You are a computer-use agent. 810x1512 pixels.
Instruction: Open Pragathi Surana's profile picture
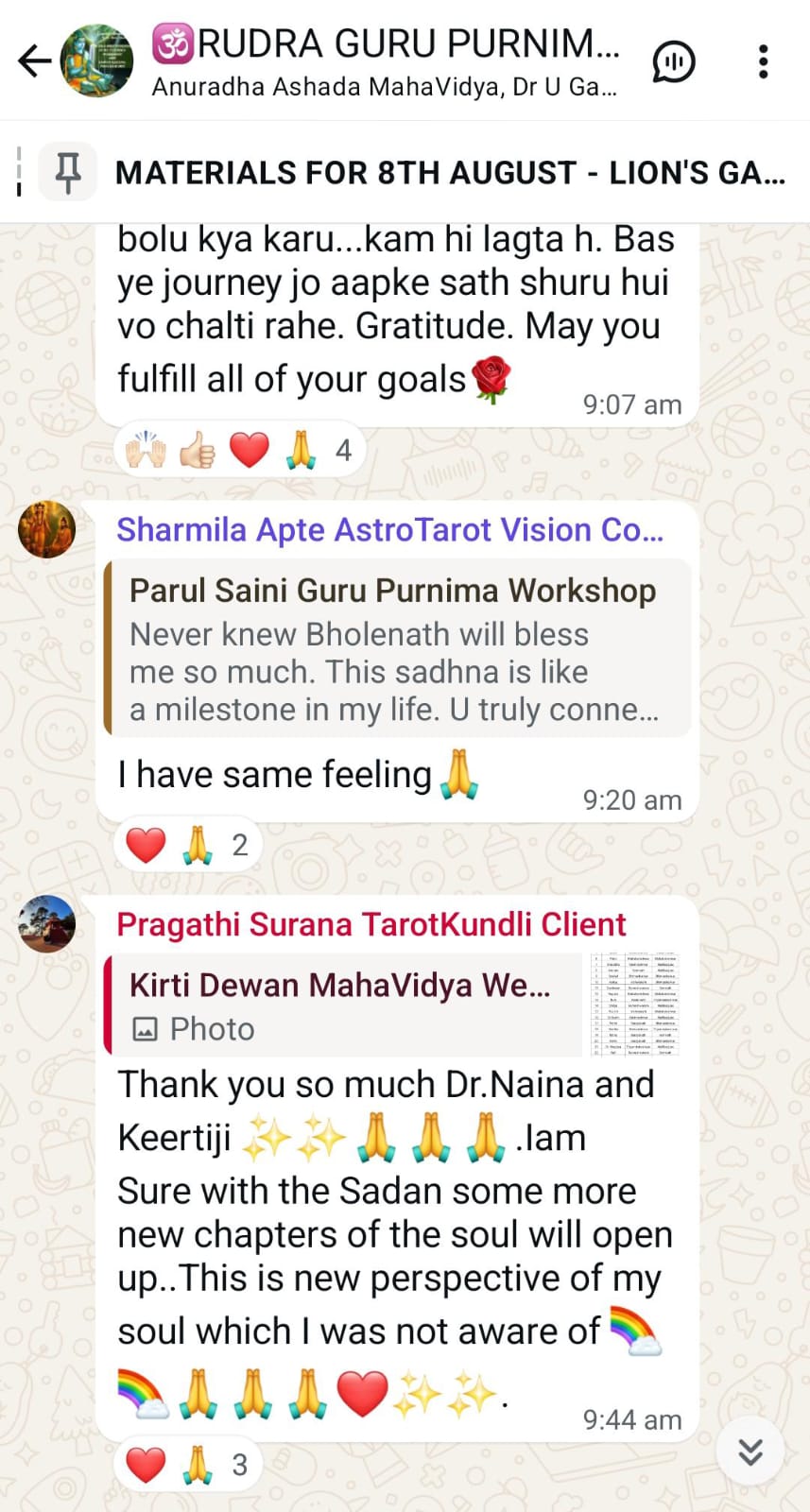(x=47, y=923)
